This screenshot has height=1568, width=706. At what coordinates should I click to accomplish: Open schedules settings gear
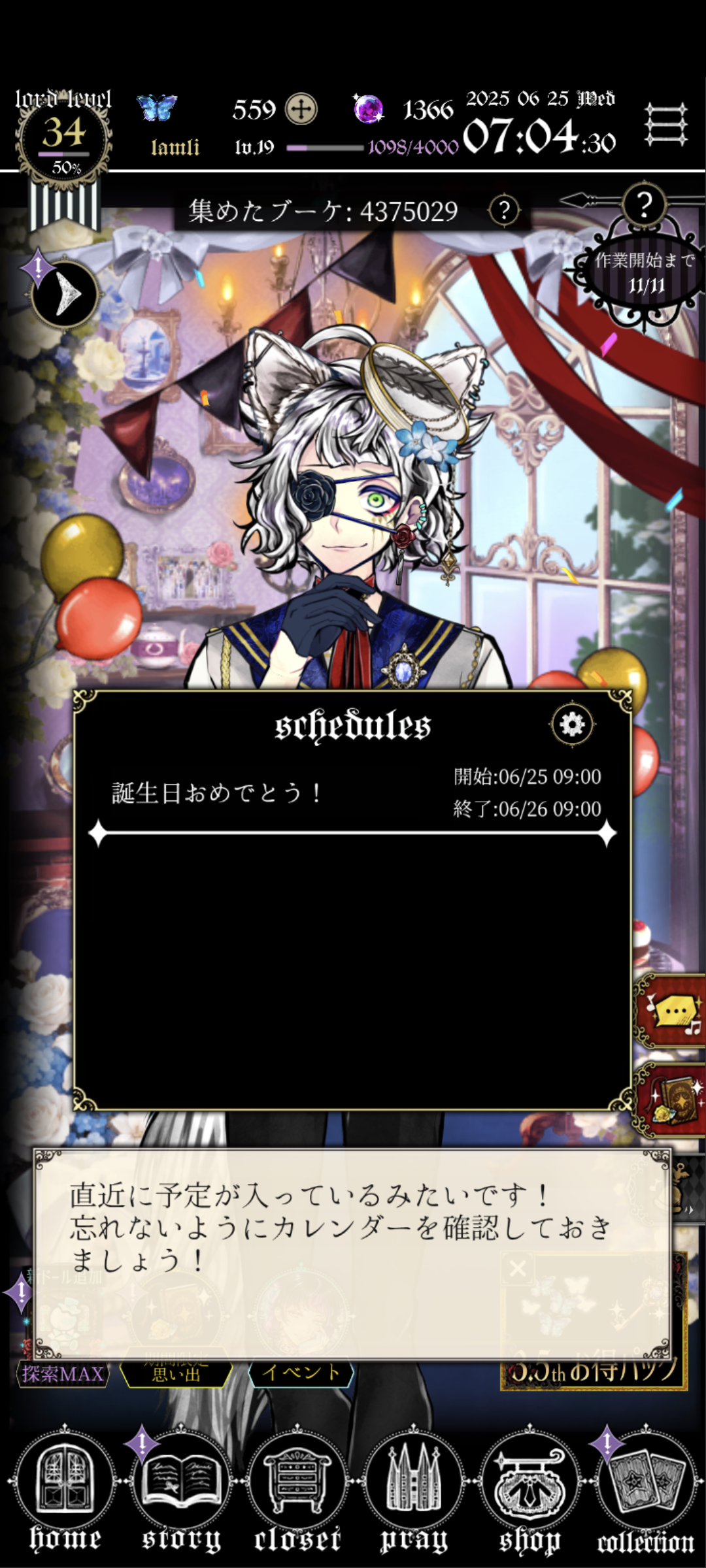pyautogui.click(x=572, y=725)
